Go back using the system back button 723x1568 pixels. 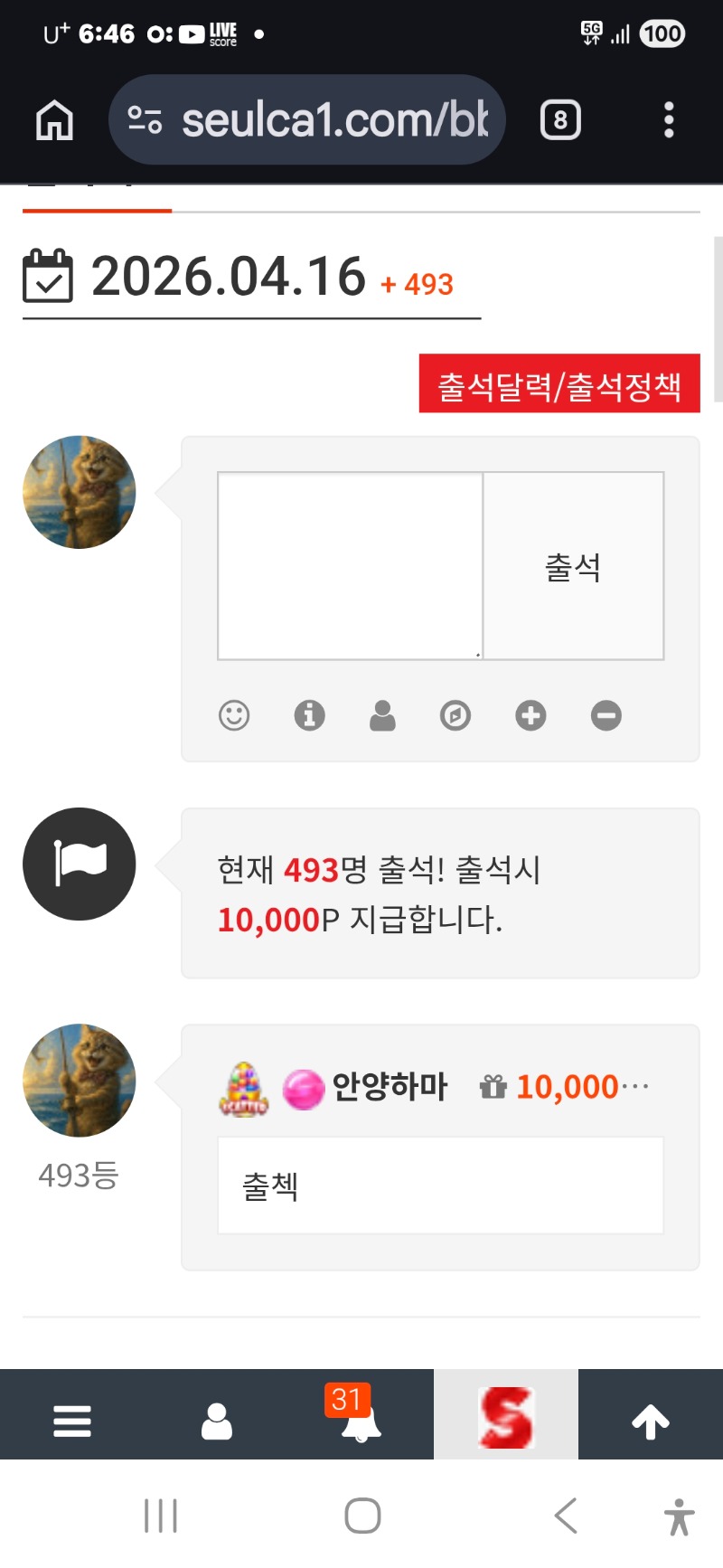566,1516
